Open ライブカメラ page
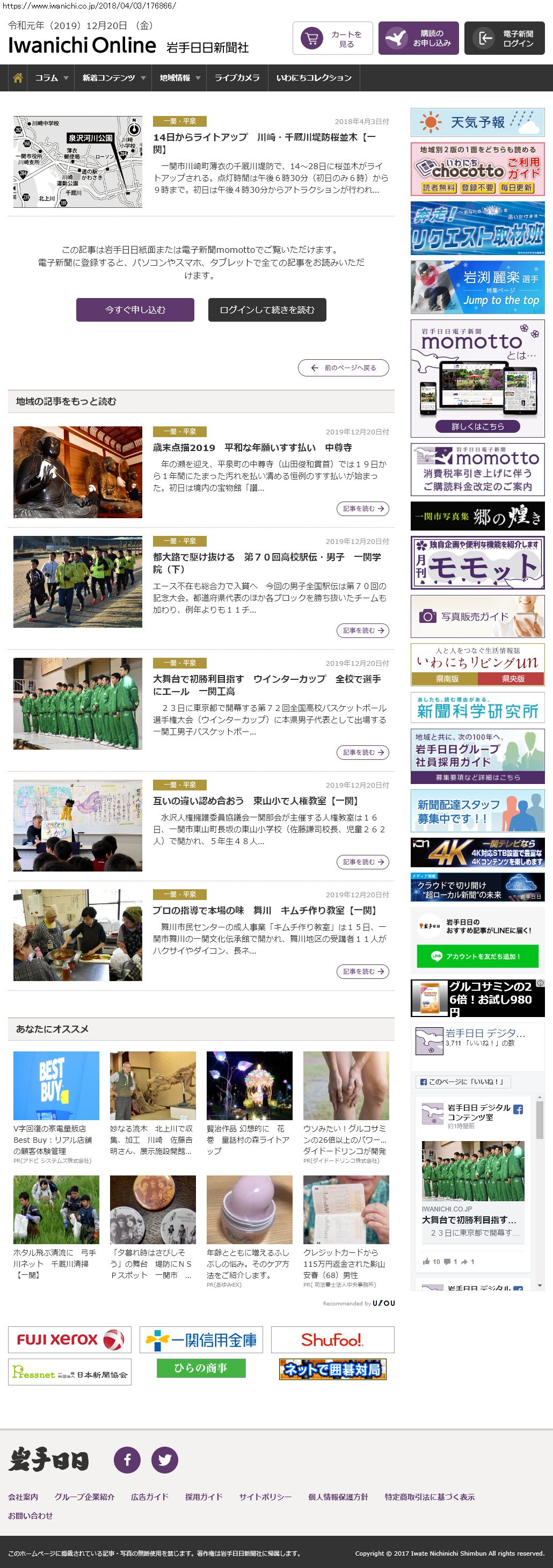 (x=237, y=78)
